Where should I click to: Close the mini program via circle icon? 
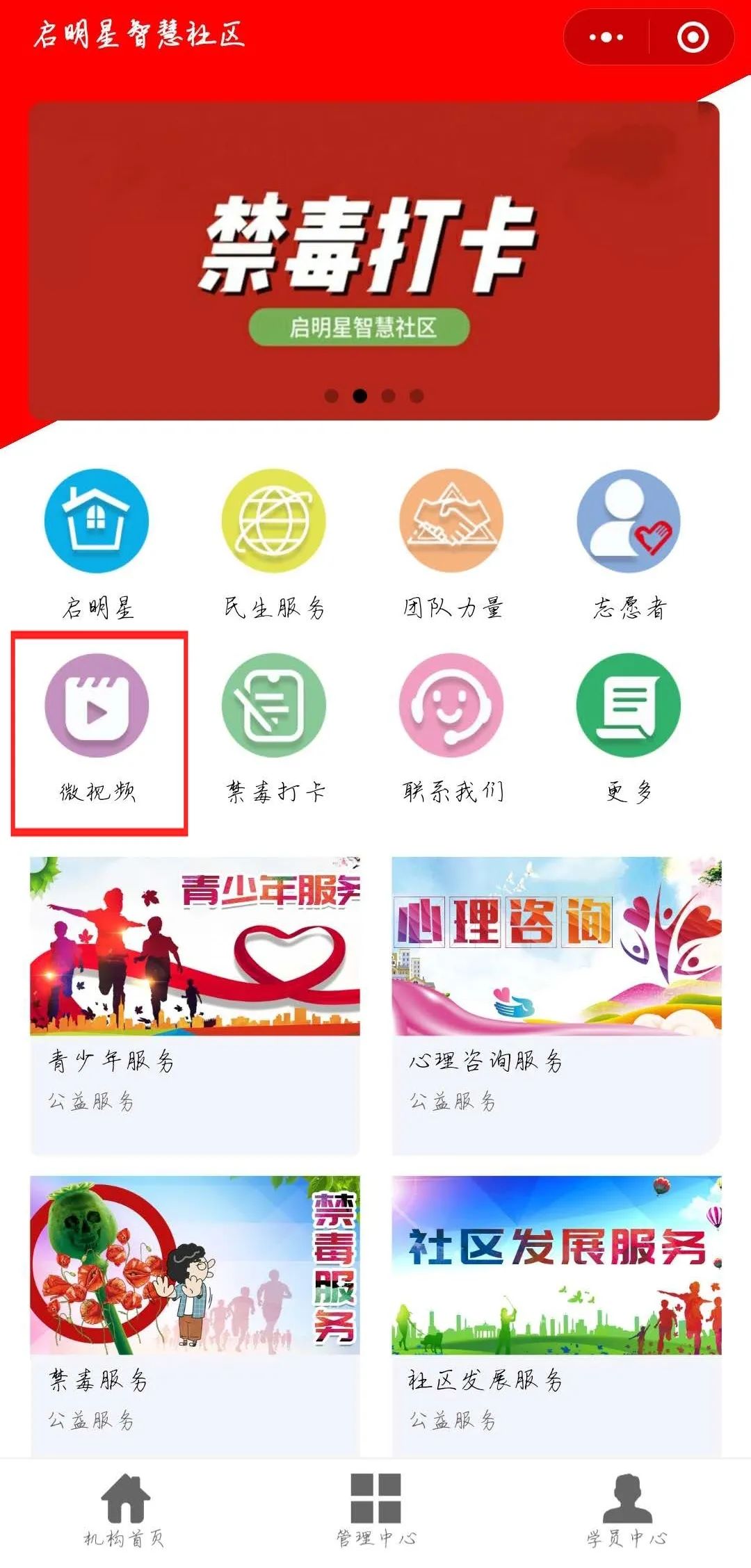pos(693,37)
